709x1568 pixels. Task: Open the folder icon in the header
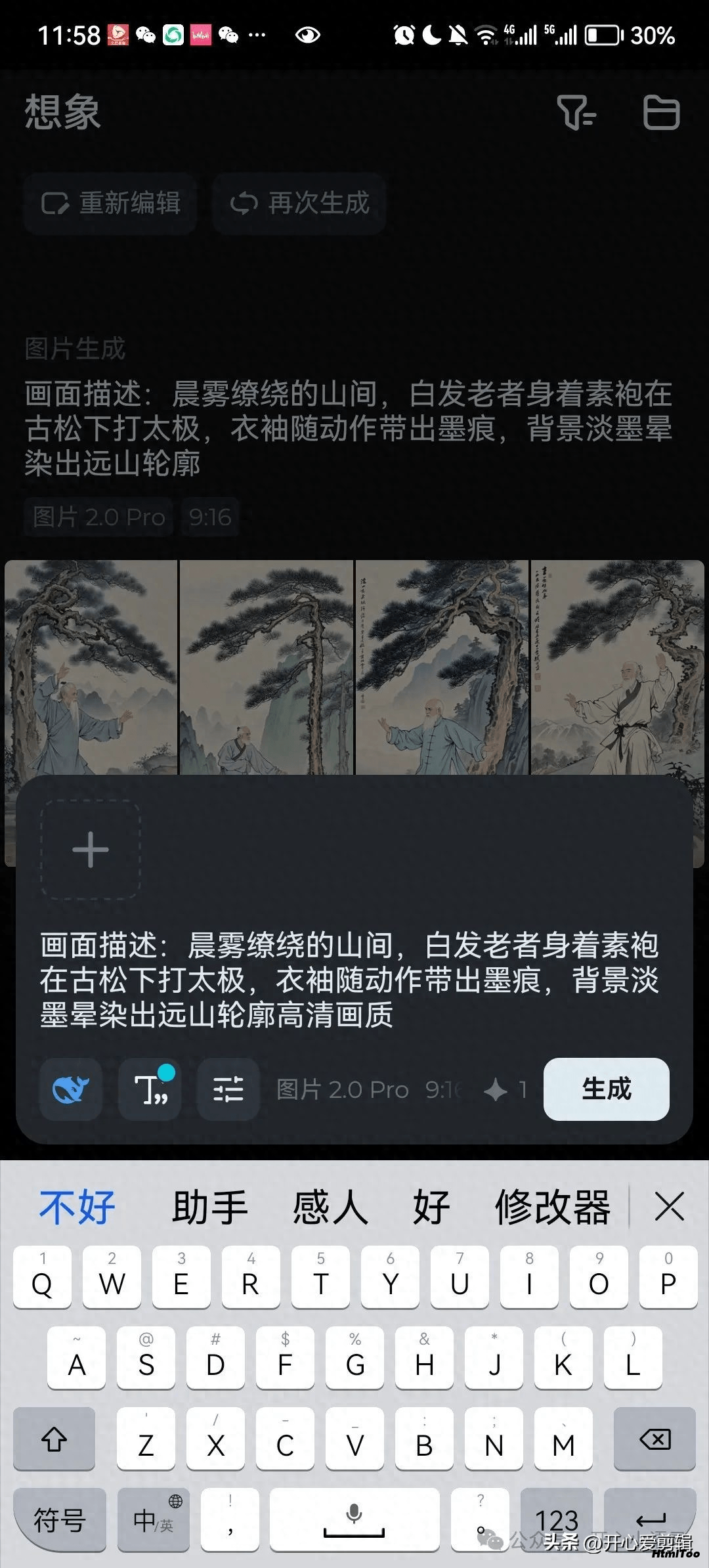(660, 112)
